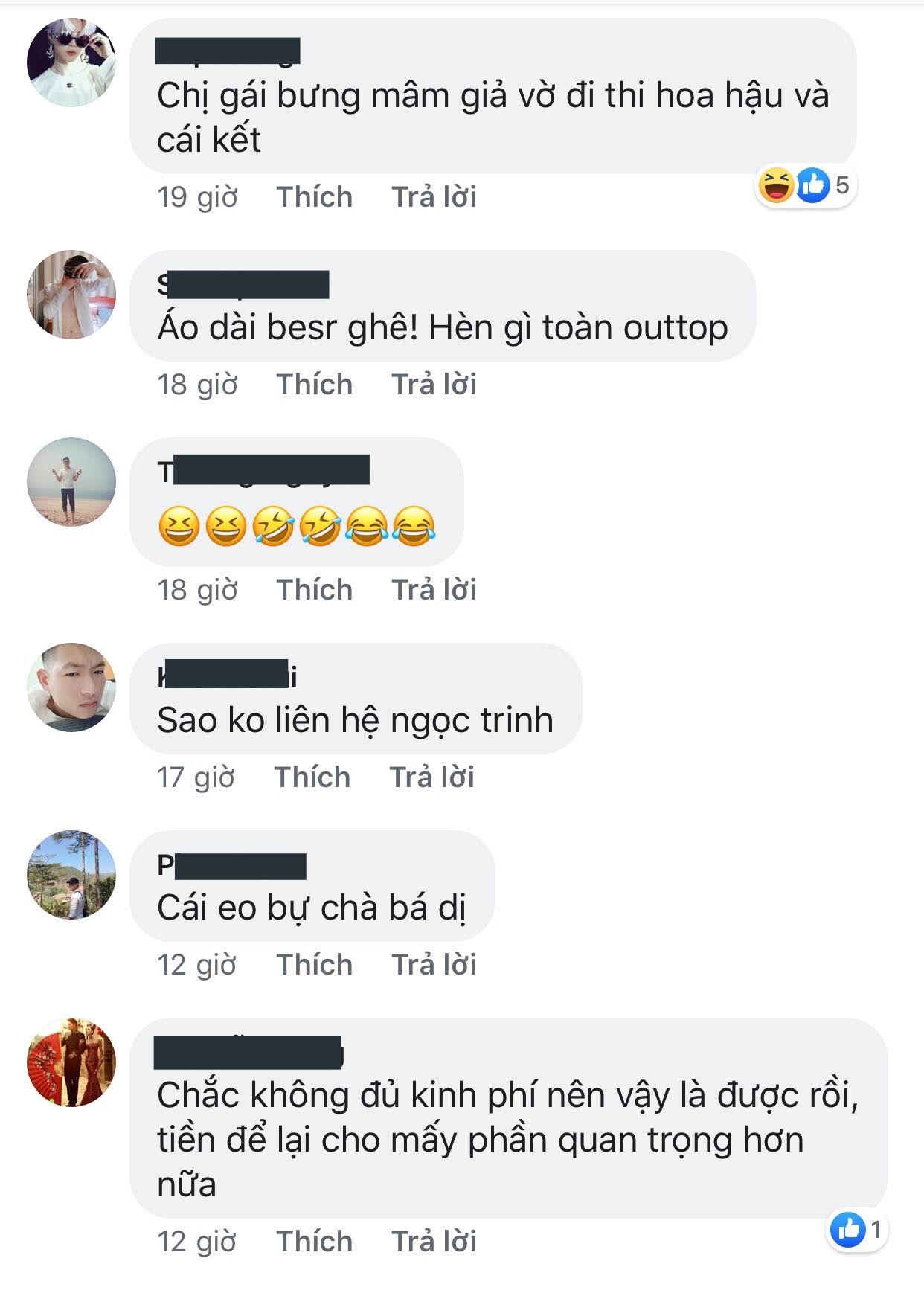Like the laughing emoji comment

pos(314,590)
